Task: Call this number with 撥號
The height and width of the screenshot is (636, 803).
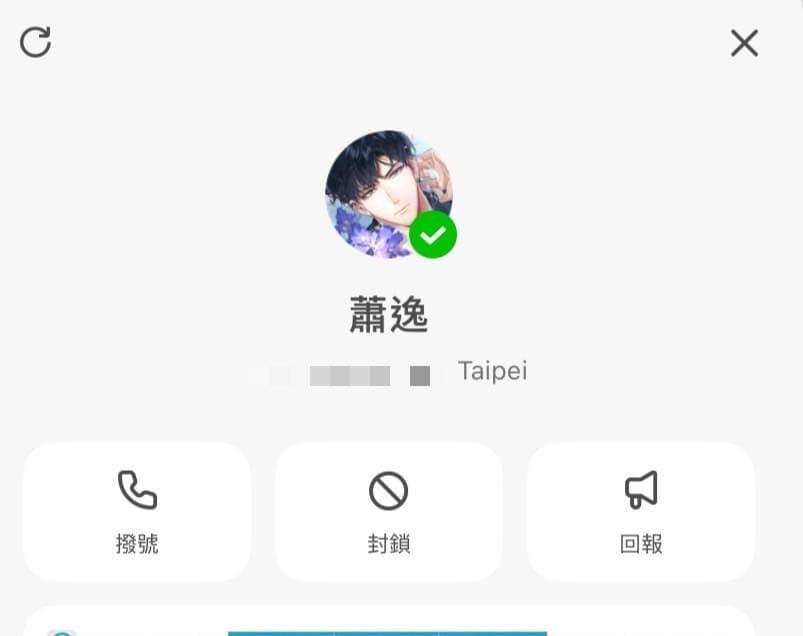Action: pyautogui.click(x=137, y=511)
